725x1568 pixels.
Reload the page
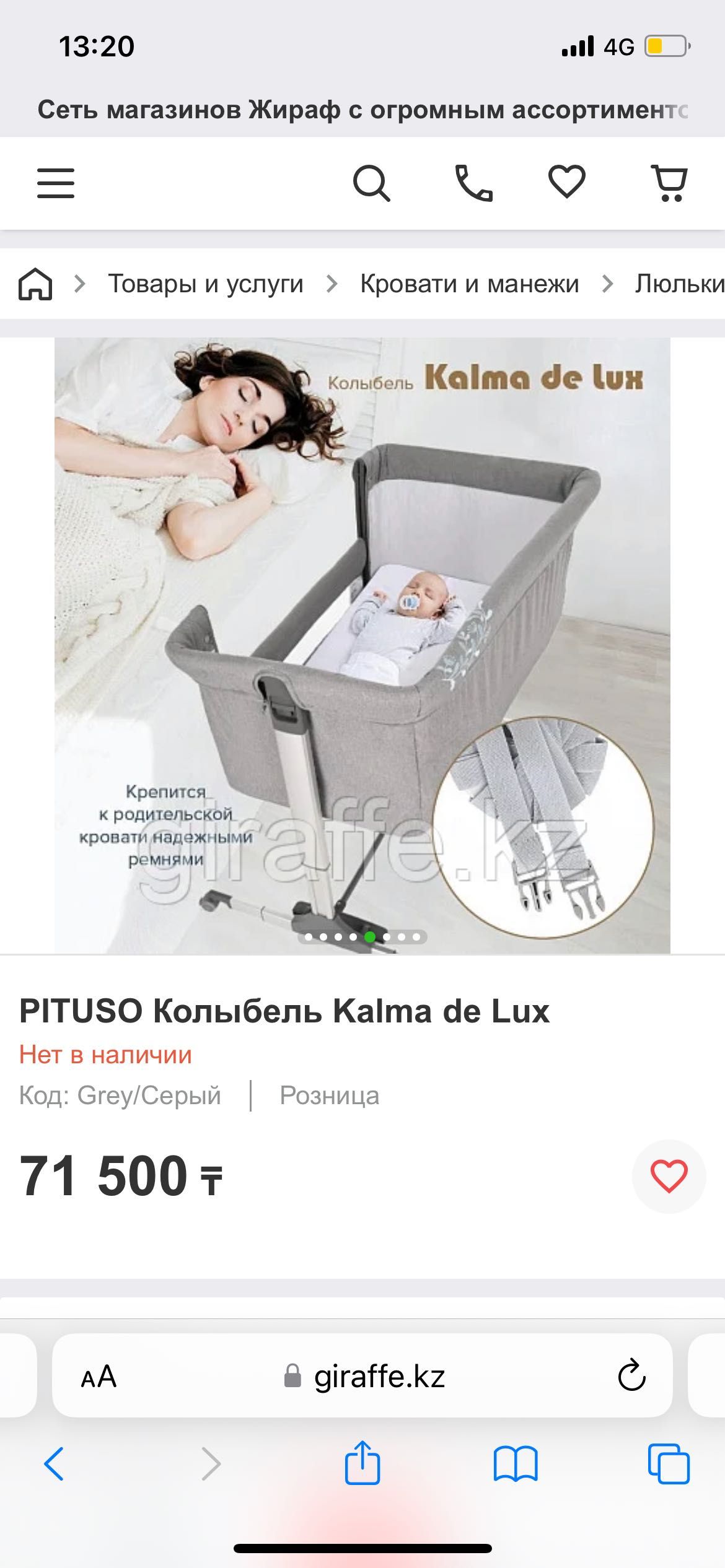[x=631, y=1377]
